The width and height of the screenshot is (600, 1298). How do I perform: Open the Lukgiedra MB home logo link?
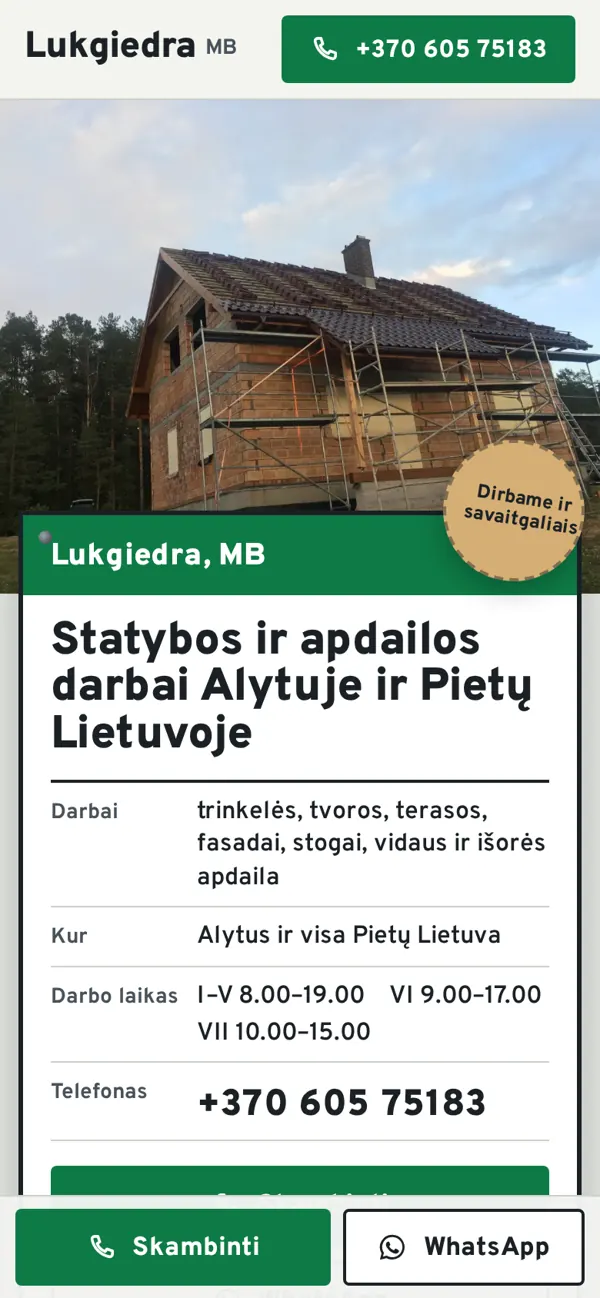131,46
